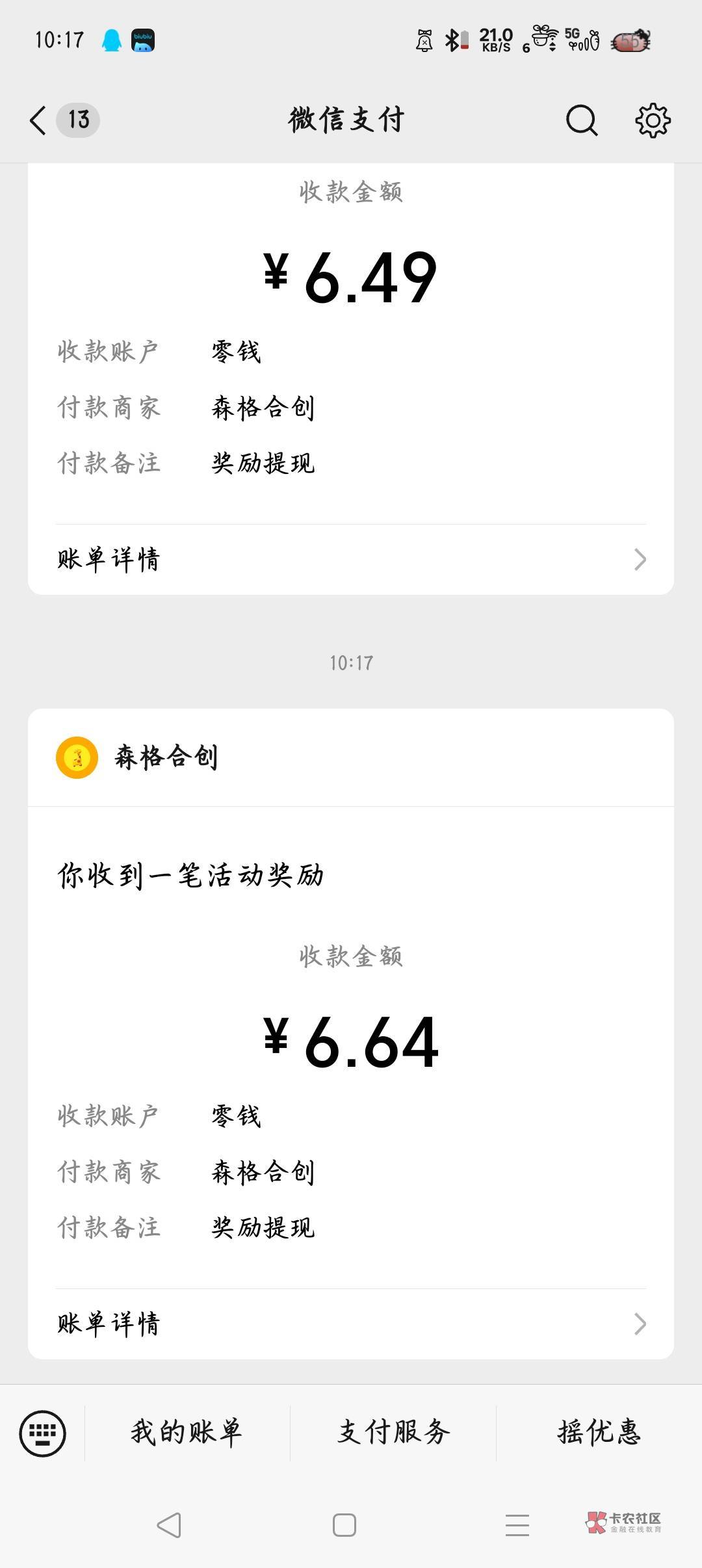Open the settings gear
This screenshot has height=1568, width=702.
click(x=653, y=120)
